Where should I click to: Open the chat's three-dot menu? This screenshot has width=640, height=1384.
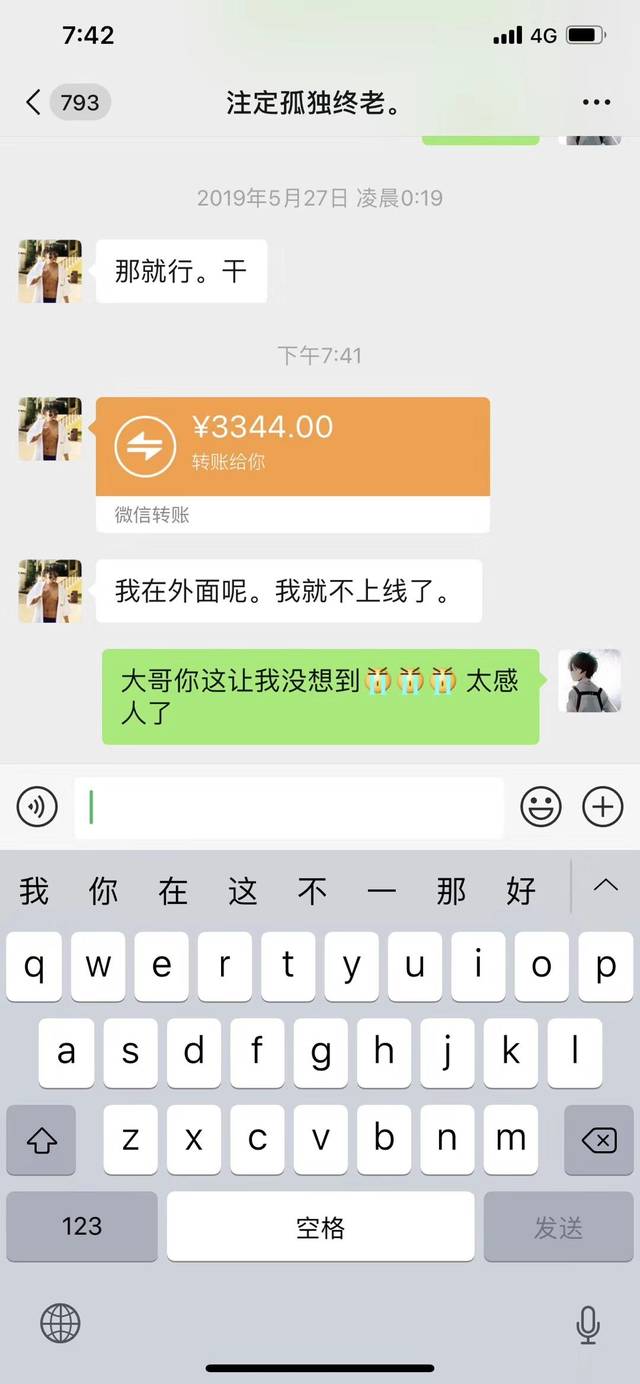pyautogui.click(x=596, y=102)
